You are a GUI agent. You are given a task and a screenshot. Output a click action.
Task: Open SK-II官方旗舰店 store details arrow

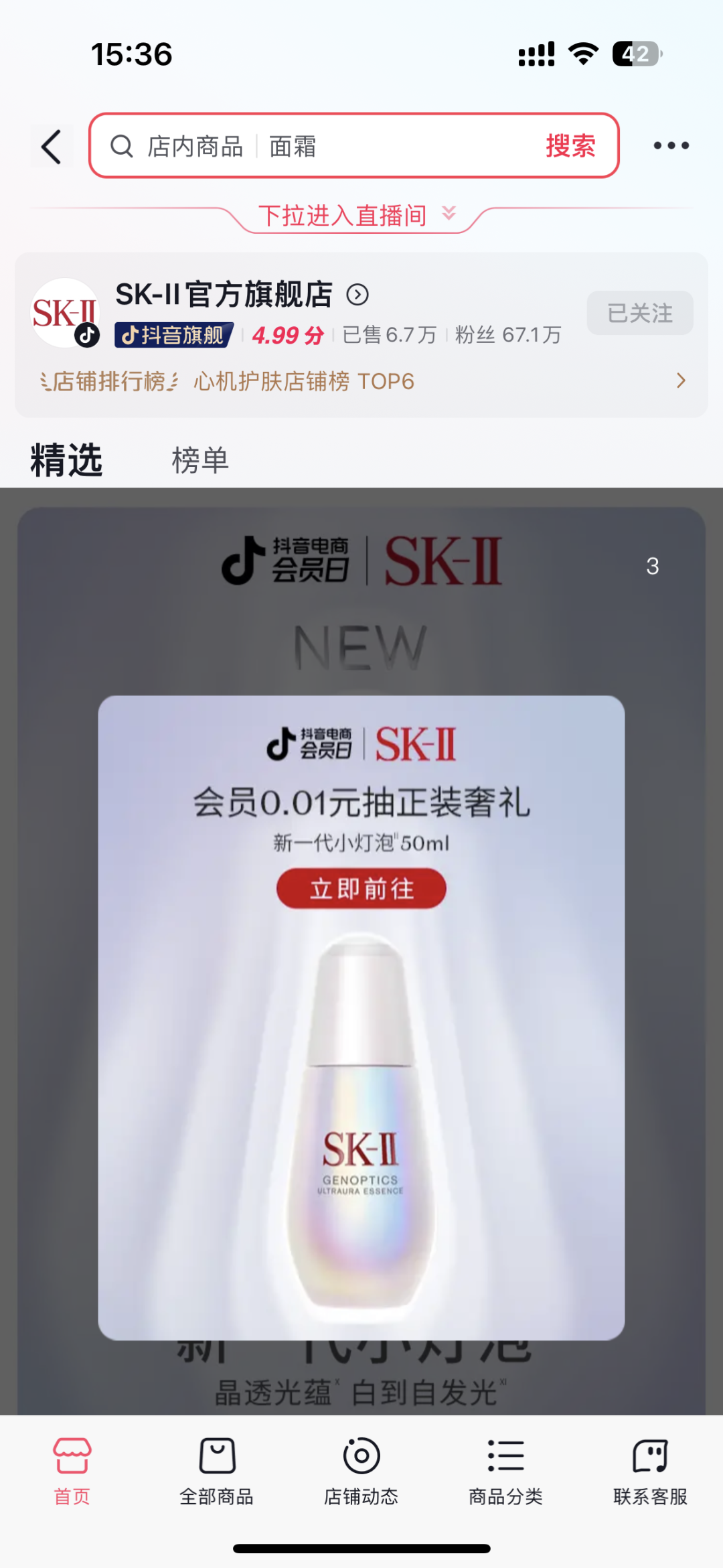[357, 295]
